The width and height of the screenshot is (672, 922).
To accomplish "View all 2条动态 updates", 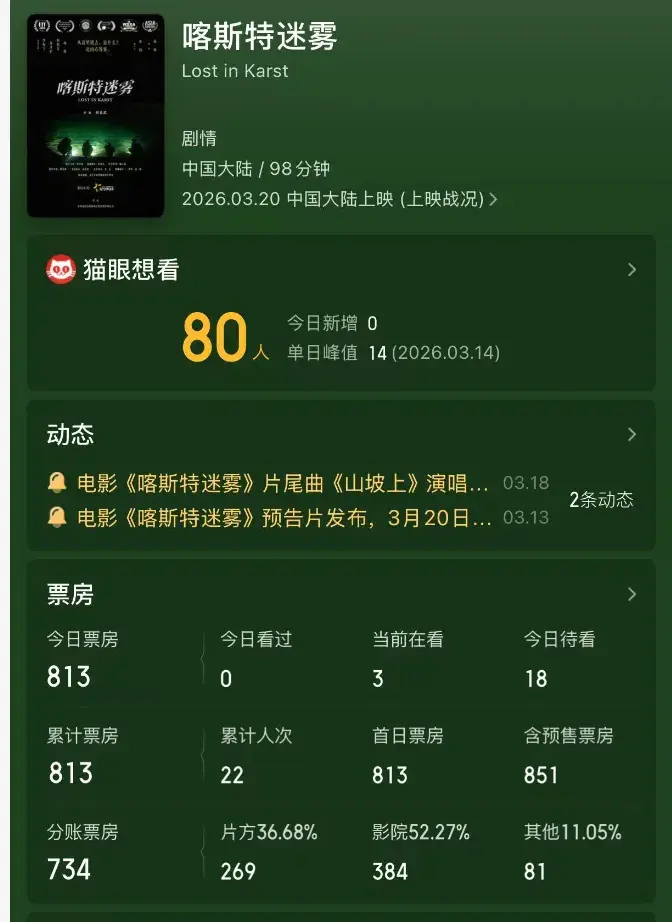I will tap(601, 500).
